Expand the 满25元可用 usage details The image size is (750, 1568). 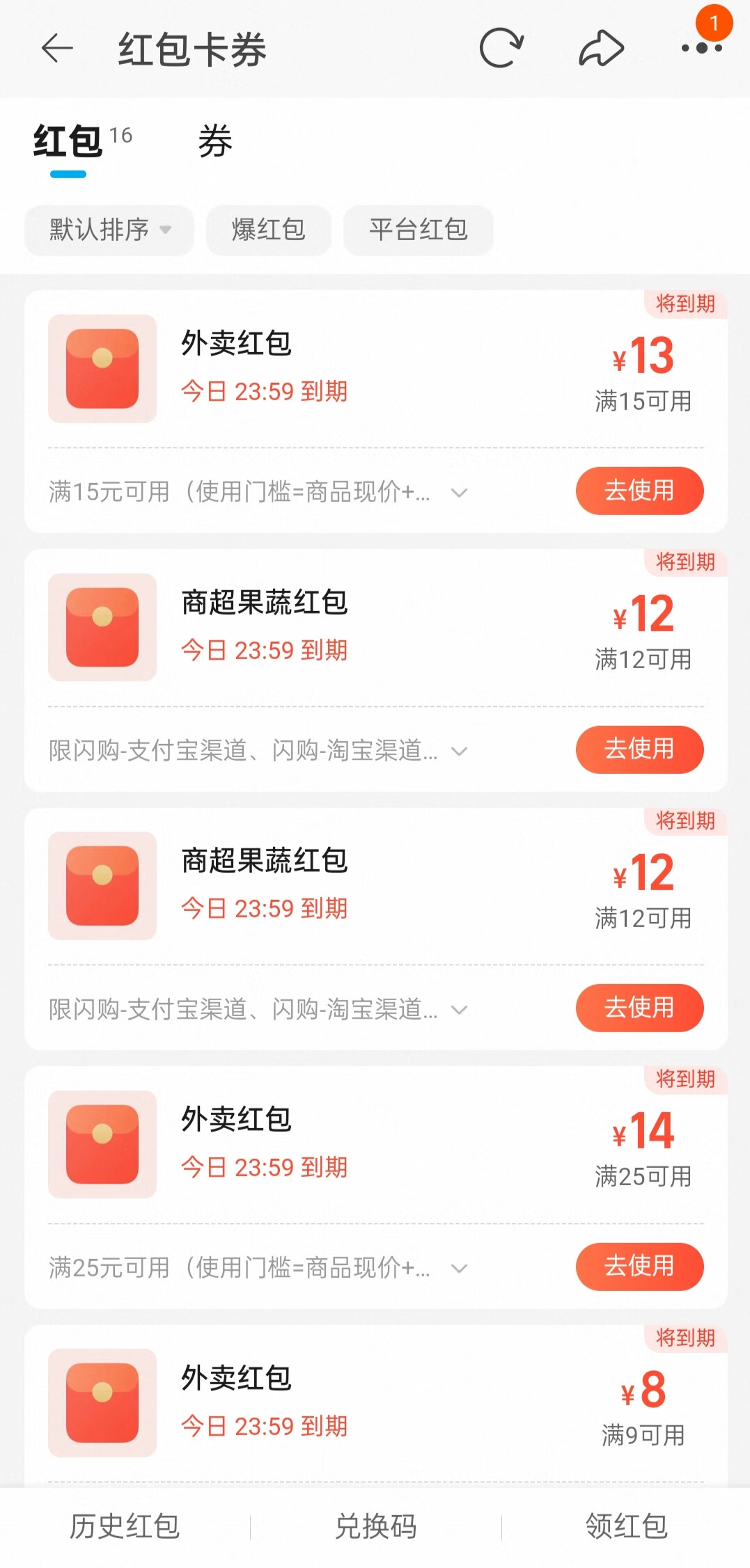click(258, 1268)
